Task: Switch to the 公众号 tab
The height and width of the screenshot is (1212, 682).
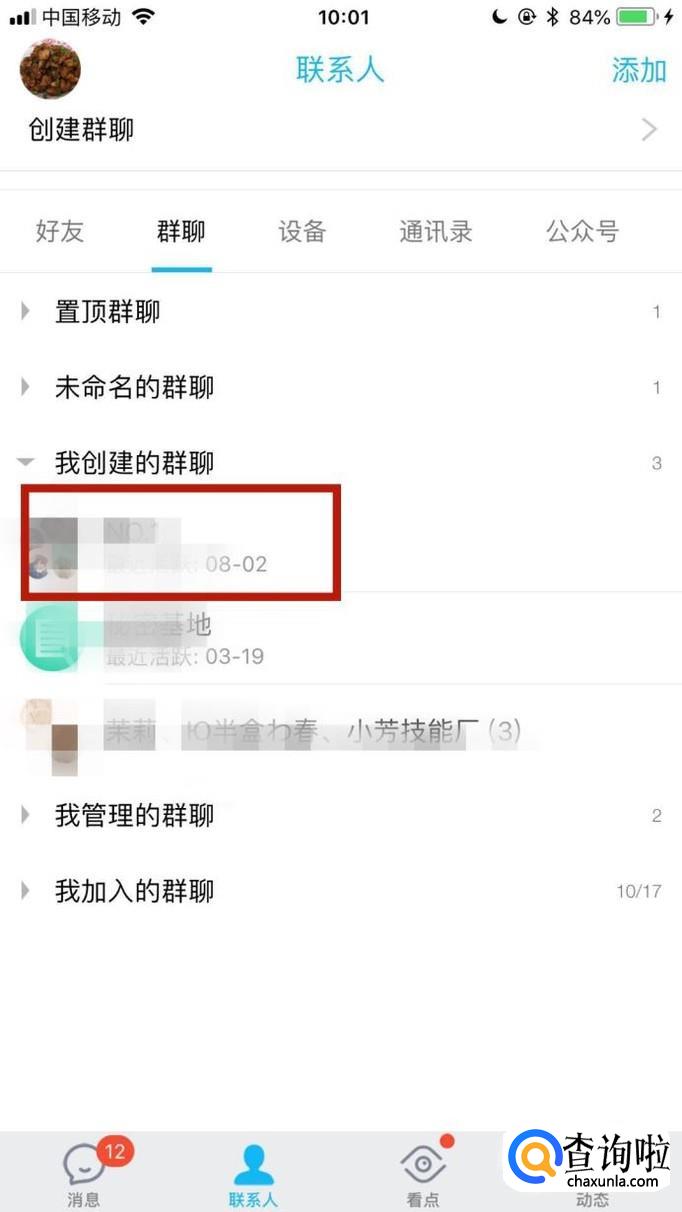Action: click(x=582, y=232)
